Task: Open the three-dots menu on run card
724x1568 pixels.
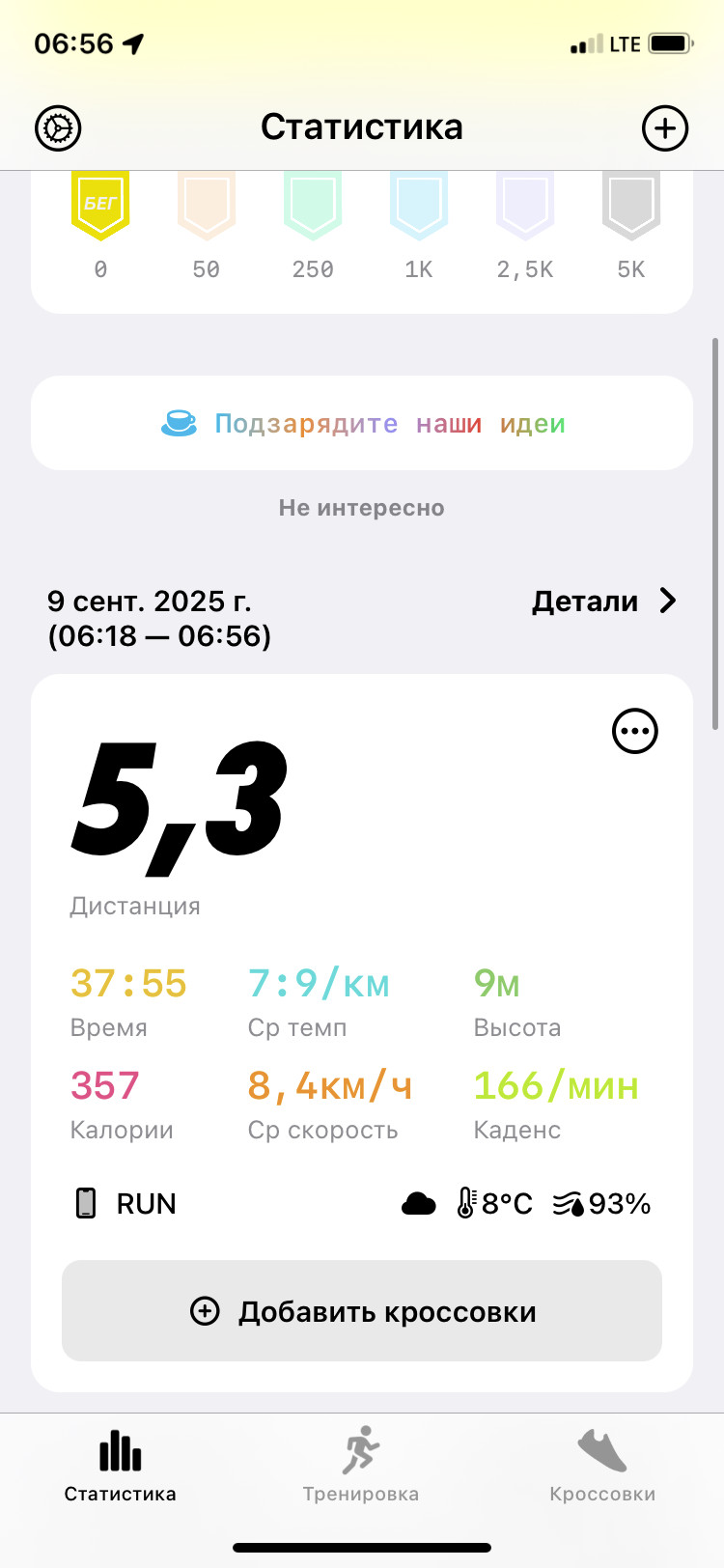Action: point(635,731)
